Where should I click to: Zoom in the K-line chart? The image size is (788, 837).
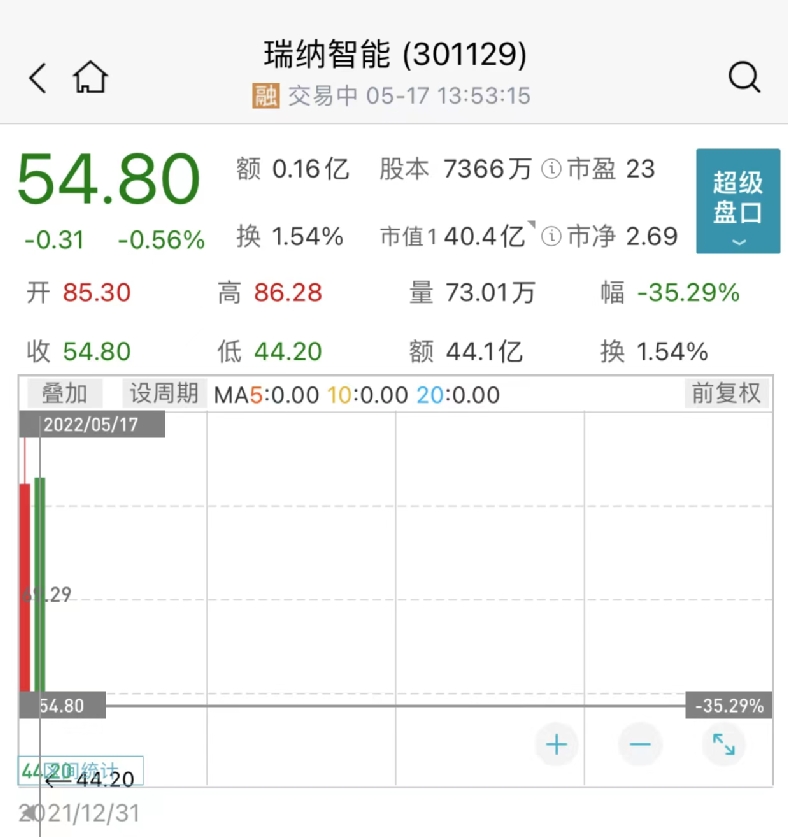(556, 744)
